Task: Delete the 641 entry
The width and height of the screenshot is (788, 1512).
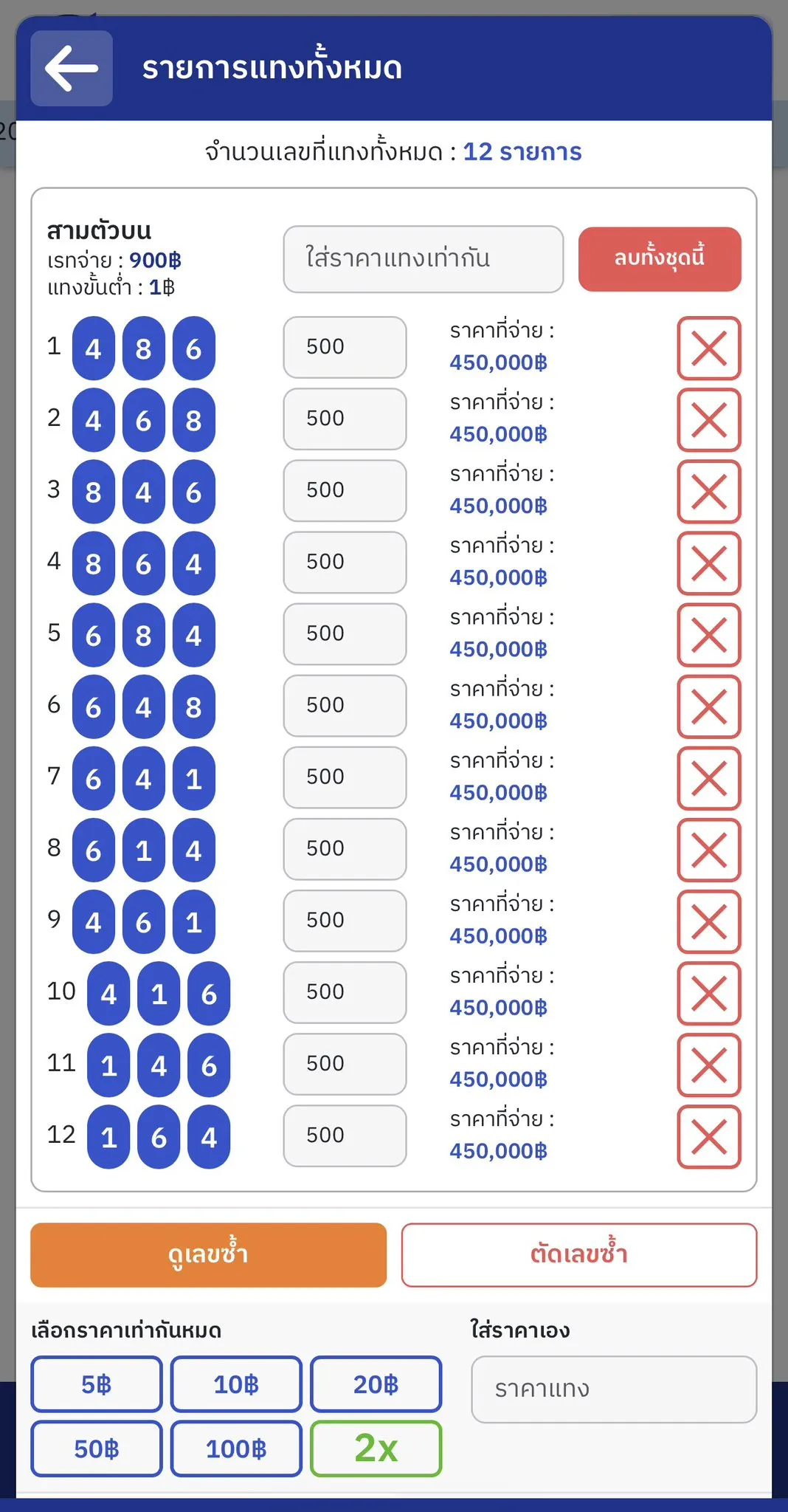Action: [709, 778]
